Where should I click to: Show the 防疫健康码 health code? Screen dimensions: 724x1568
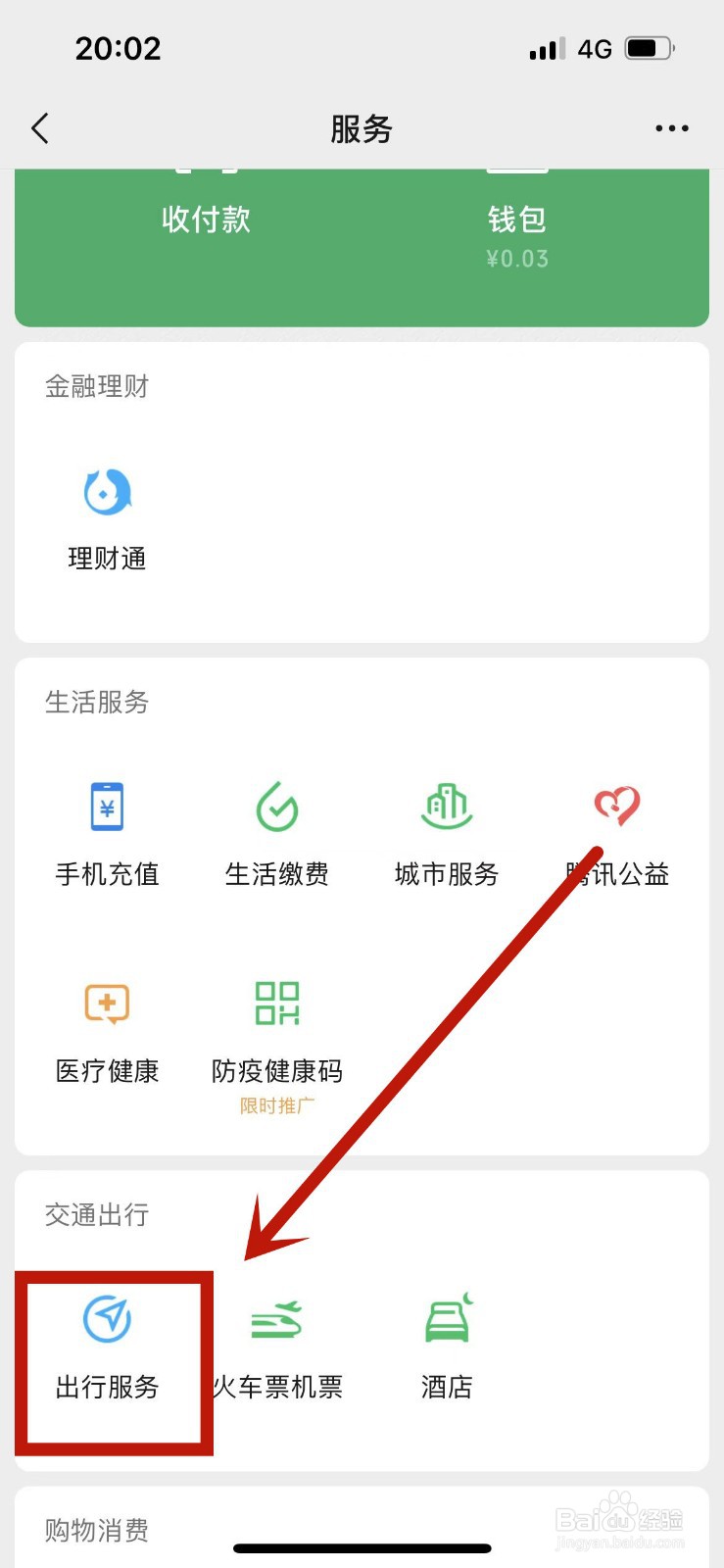[x=276, y=1029]
